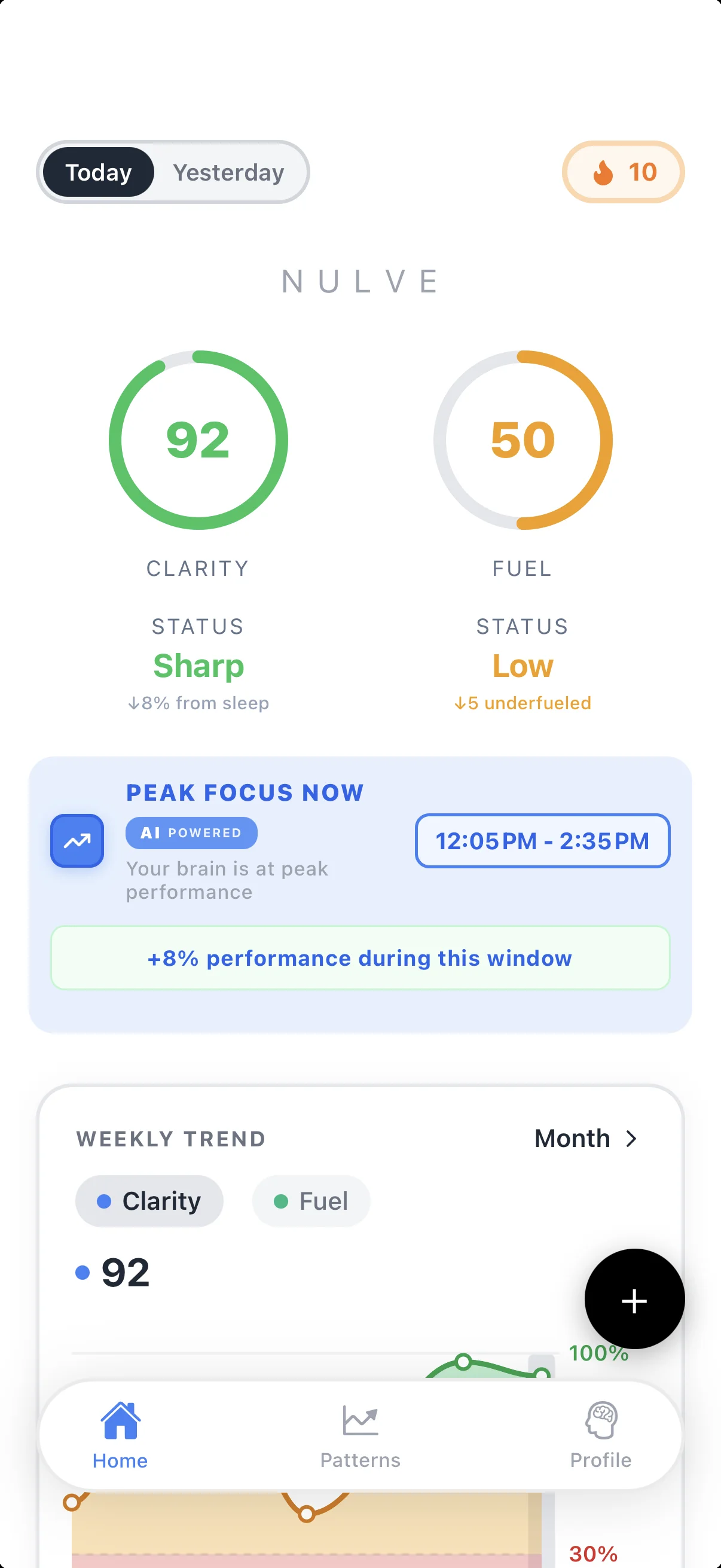The height and width of the screenshot is (1568, 721).
Task: Open the Patterns tab
Action: coord(360,1435)
